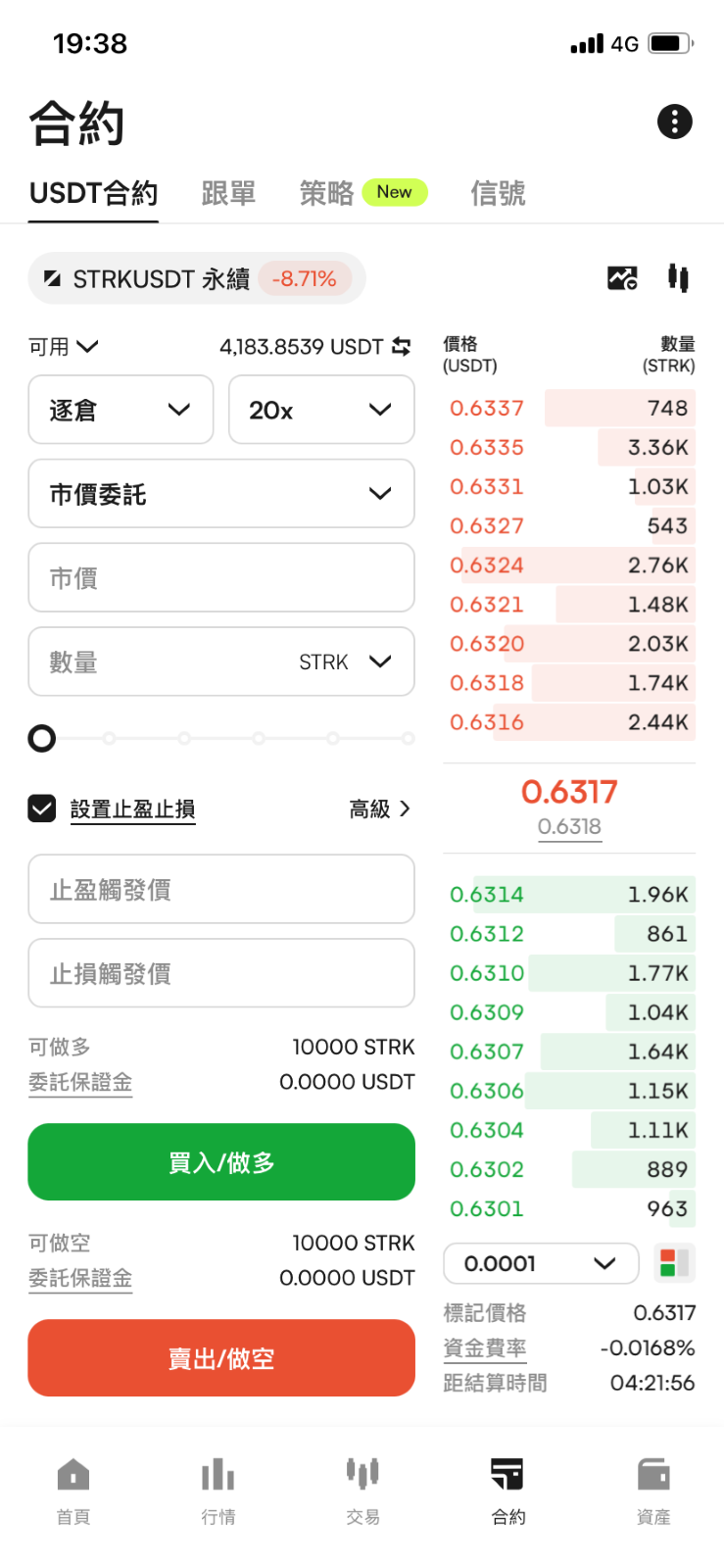Tap the transfer icon next to available balance
This screenshot has height=1568, width=724.
[x=402, y=346]
